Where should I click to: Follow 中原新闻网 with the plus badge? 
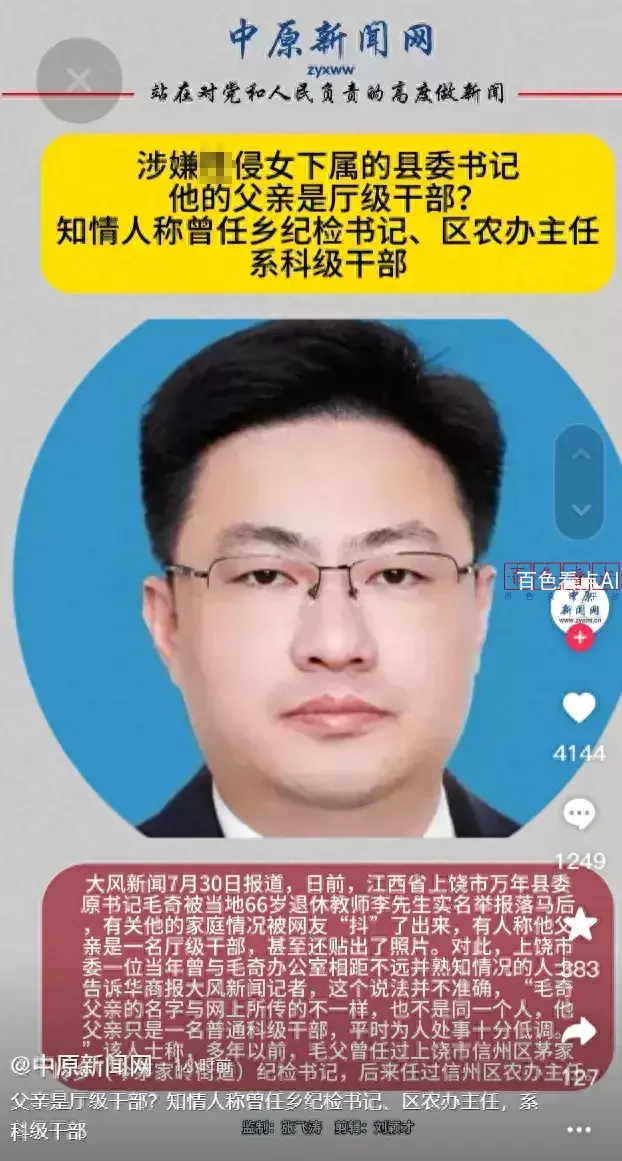pos(580,639)
